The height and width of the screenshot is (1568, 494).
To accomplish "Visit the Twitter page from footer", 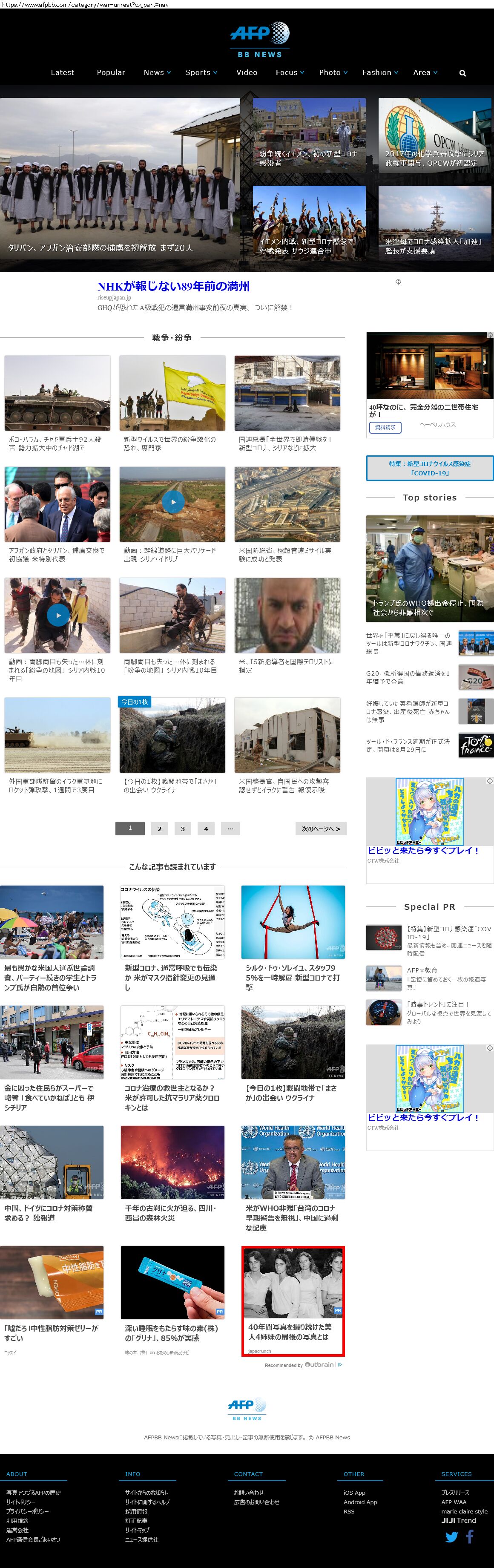I will 451,1537.
